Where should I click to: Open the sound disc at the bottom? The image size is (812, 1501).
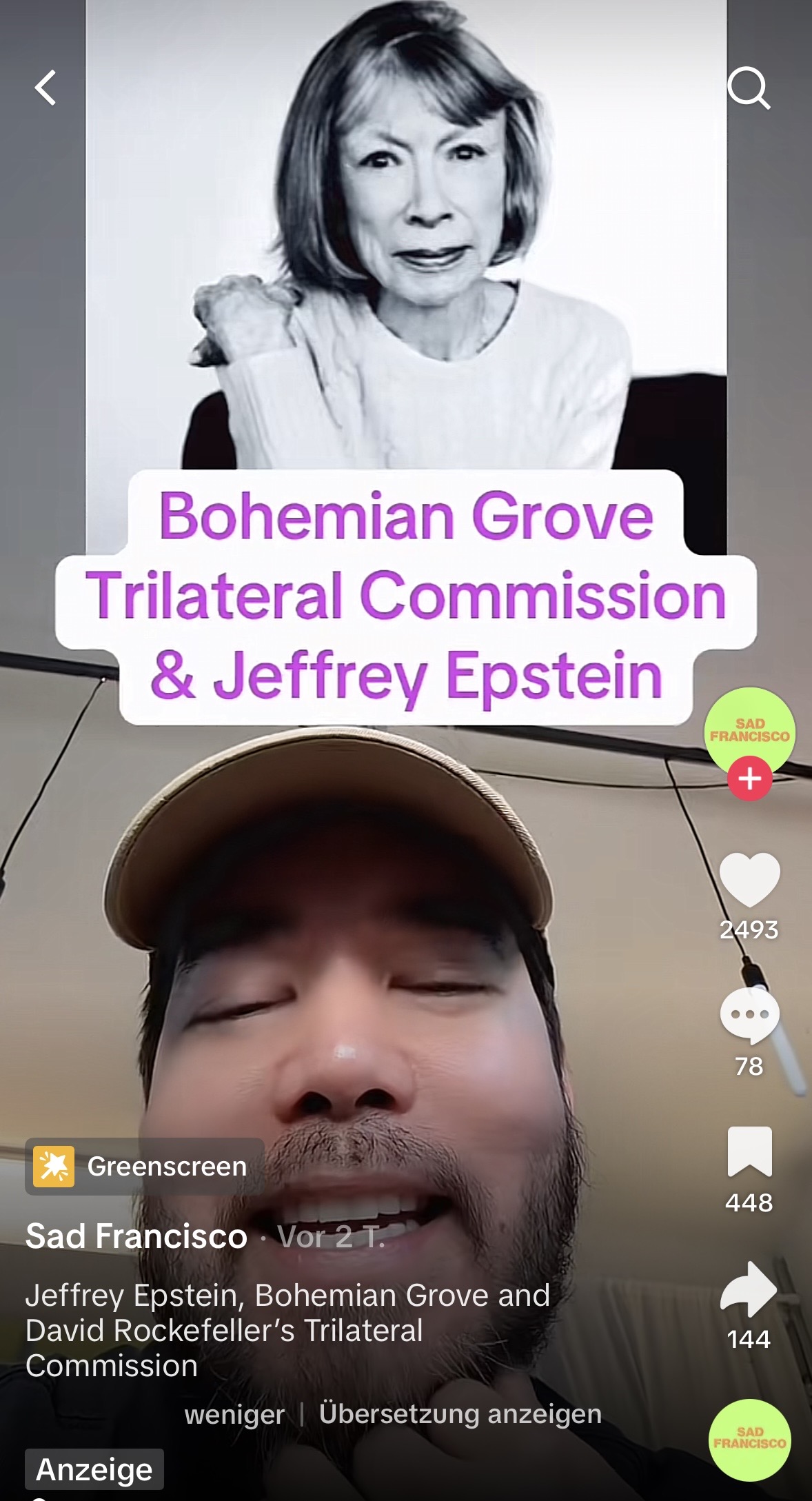click(749, 1440)
